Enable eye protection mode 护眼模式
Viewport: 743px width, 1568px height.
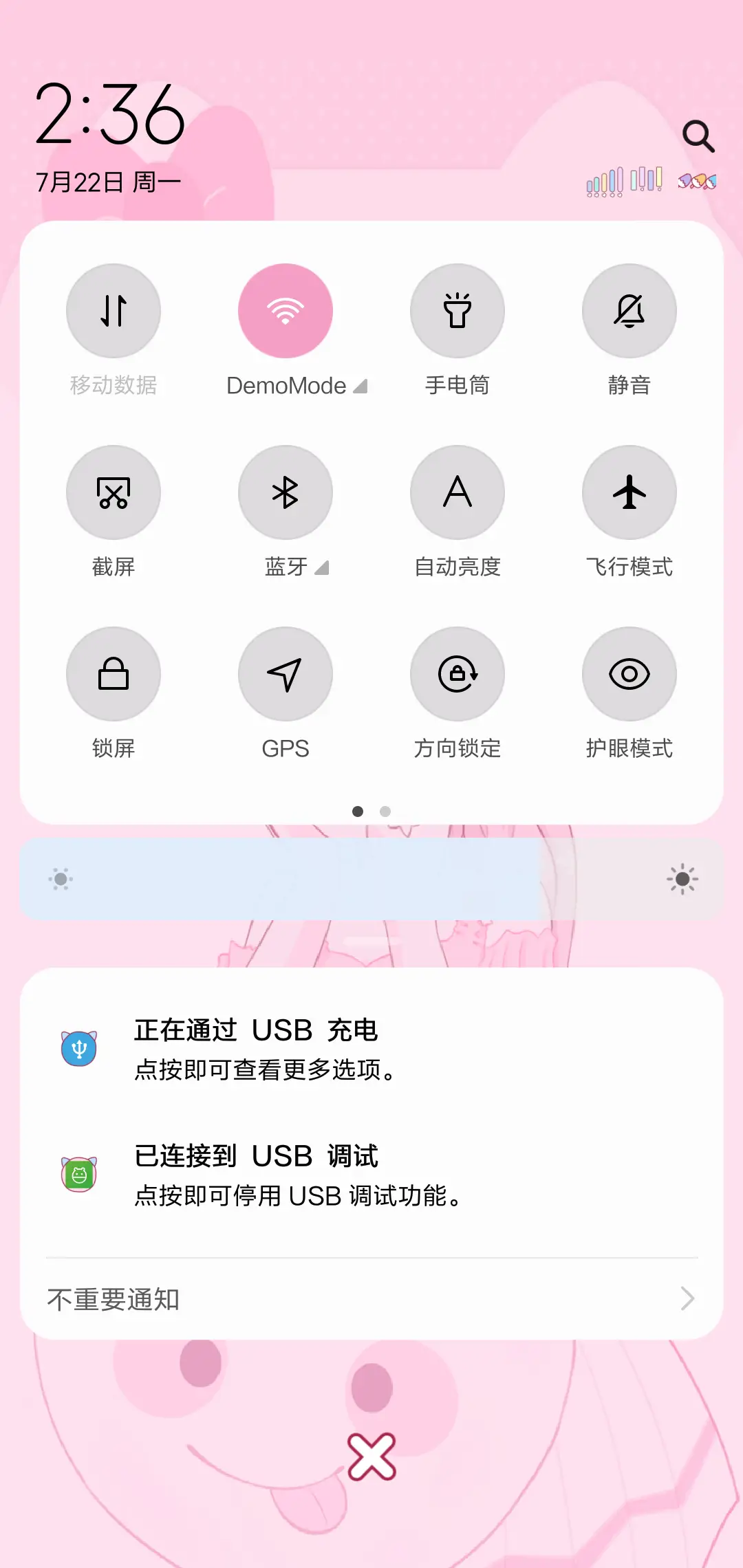629,674
